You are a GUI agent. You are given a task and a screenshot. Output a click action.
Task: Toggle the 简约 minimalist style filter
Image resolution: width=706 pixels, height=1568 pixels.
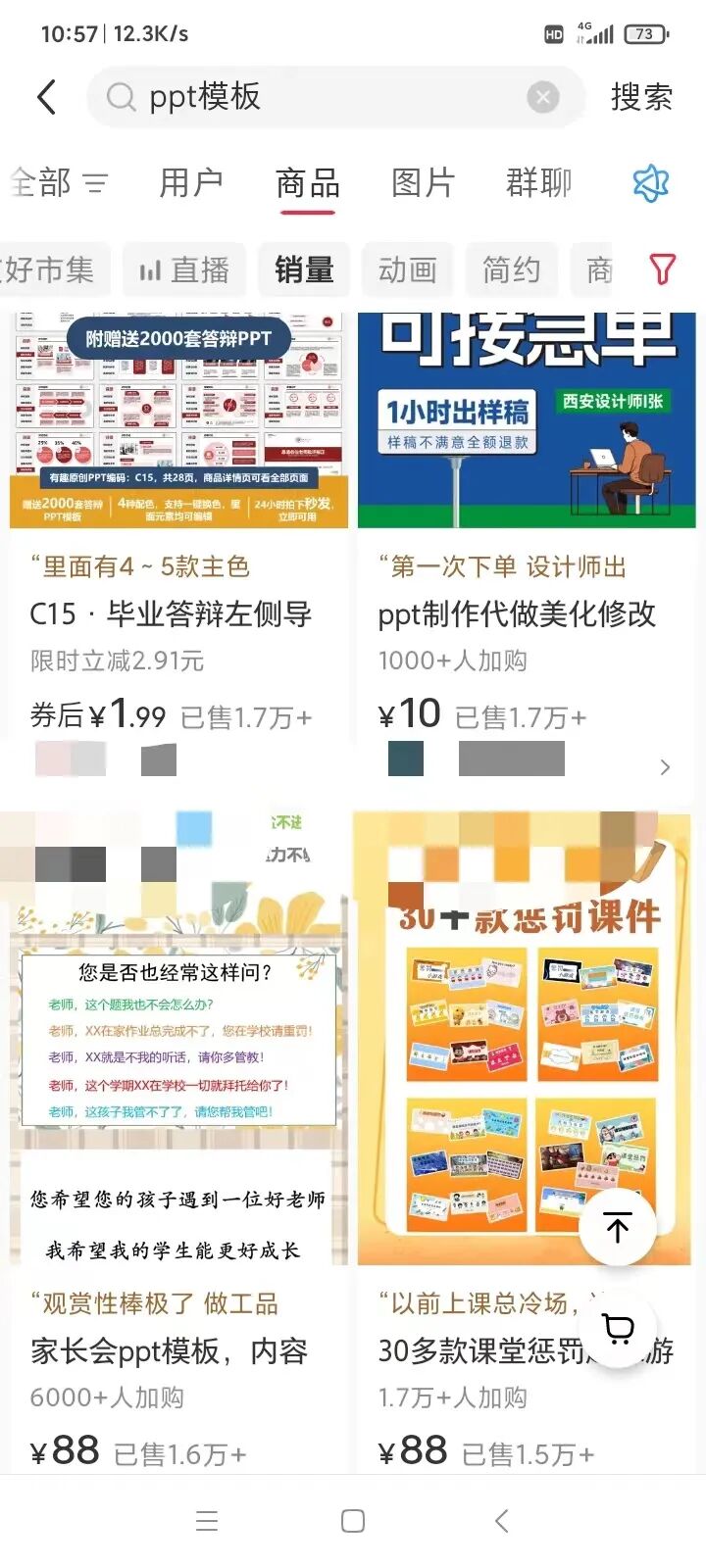[511, 269]
